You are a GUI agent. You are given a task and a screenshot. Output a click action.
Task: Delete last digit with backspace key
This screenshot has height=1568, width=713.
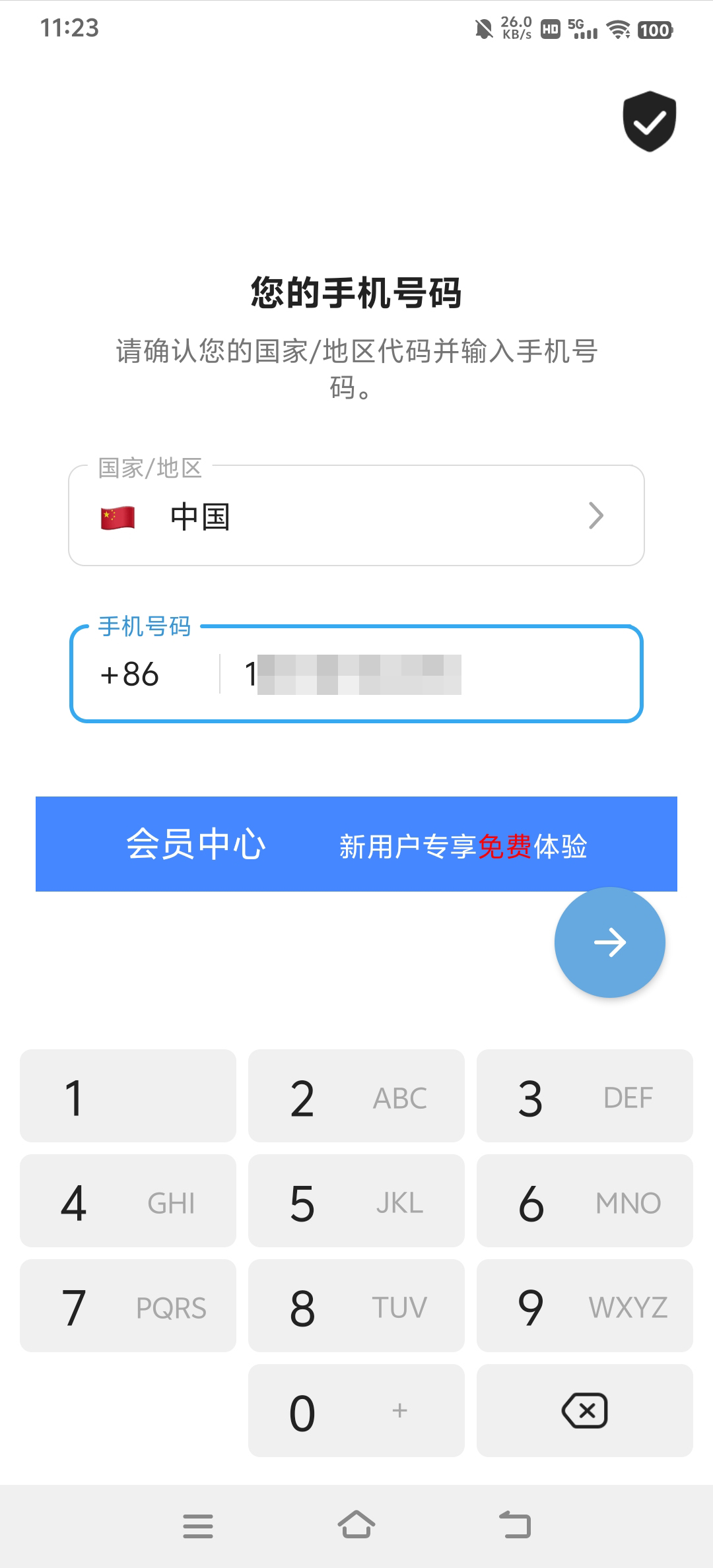pyautogui.click(x=585, y=1410)
